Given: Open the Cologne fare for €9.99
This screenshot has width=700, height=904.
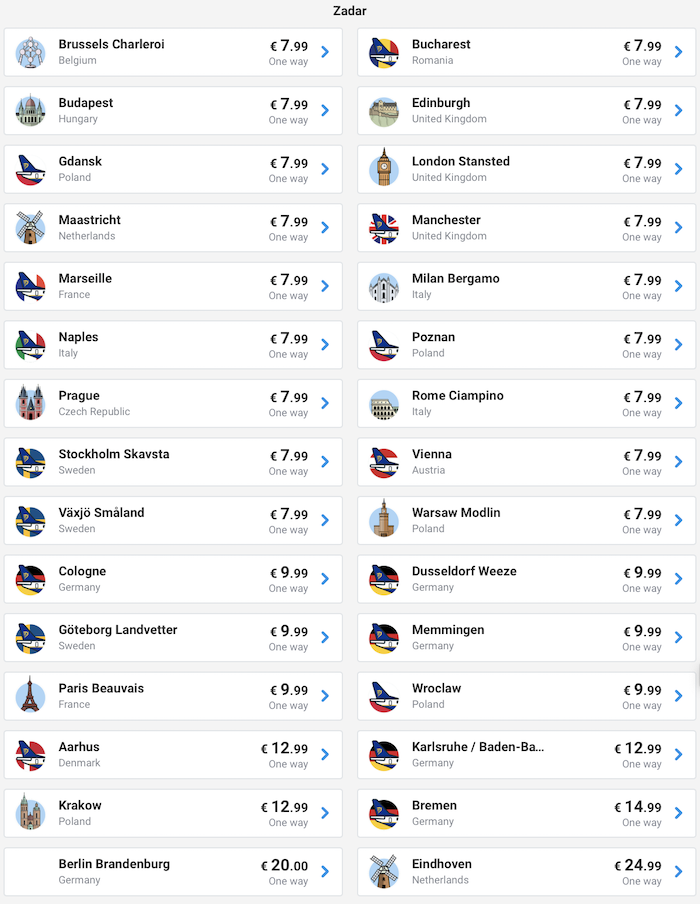Looking at the screenshot, I should pyautogui.click(x=173, y=579).
